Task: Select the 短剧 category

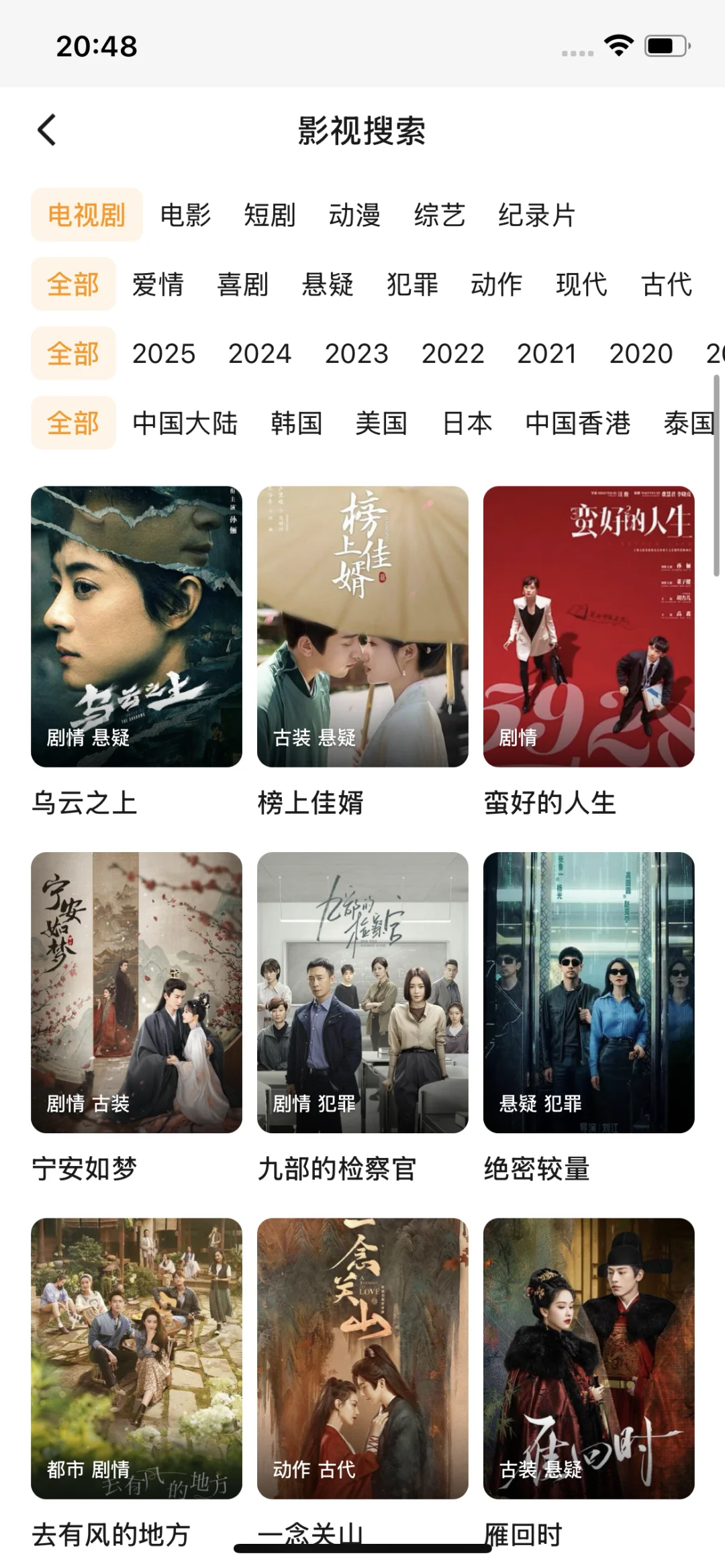Action: (270, 215)
